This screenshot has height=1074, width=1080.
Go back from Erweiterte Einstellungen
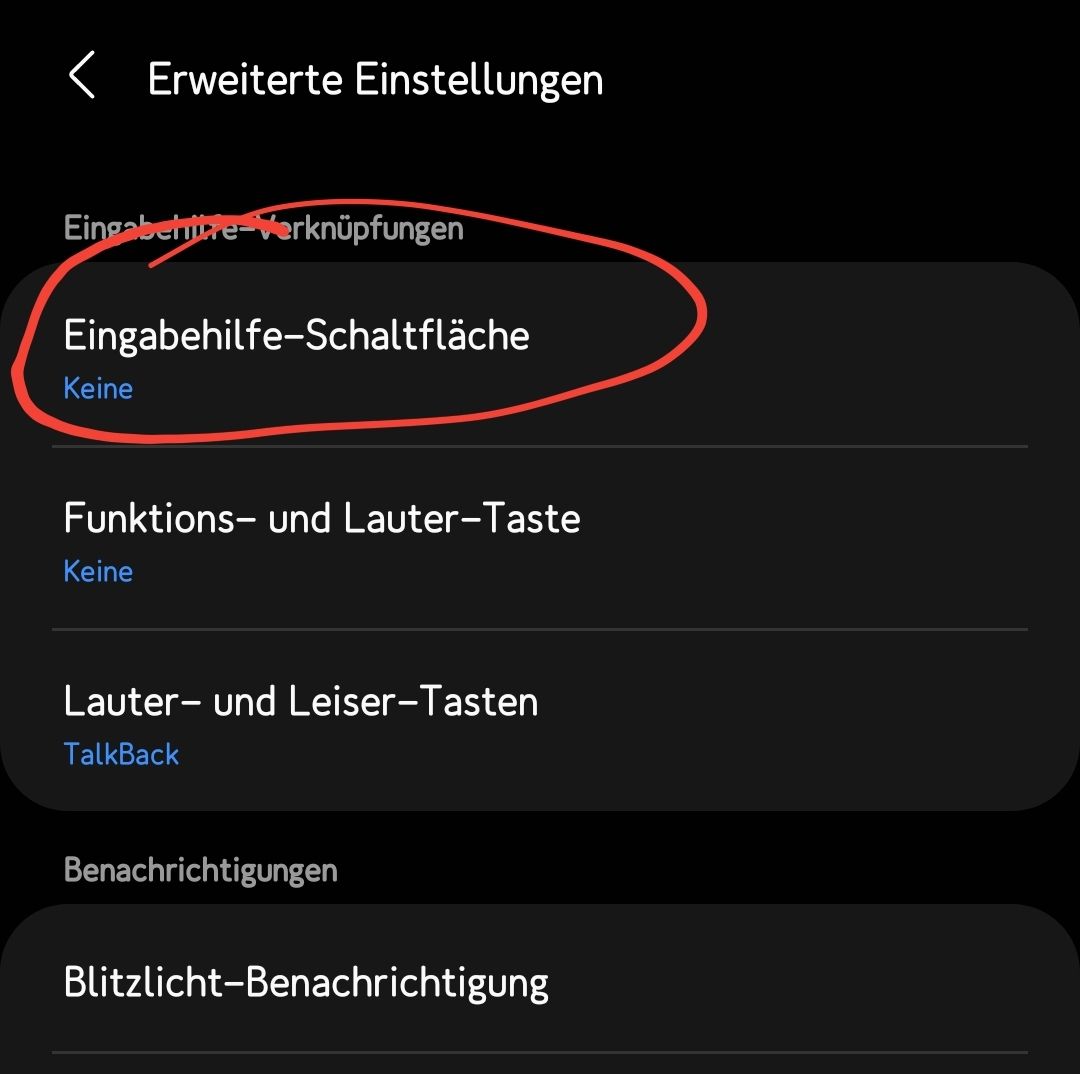83,78
